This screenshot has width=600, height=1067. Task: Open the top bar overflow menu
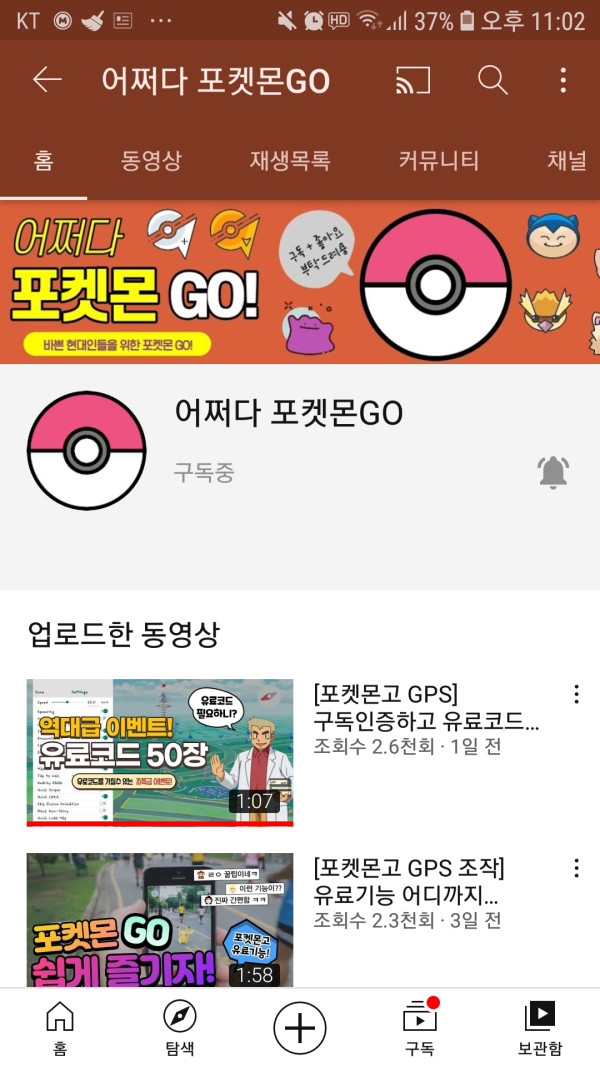563,81
